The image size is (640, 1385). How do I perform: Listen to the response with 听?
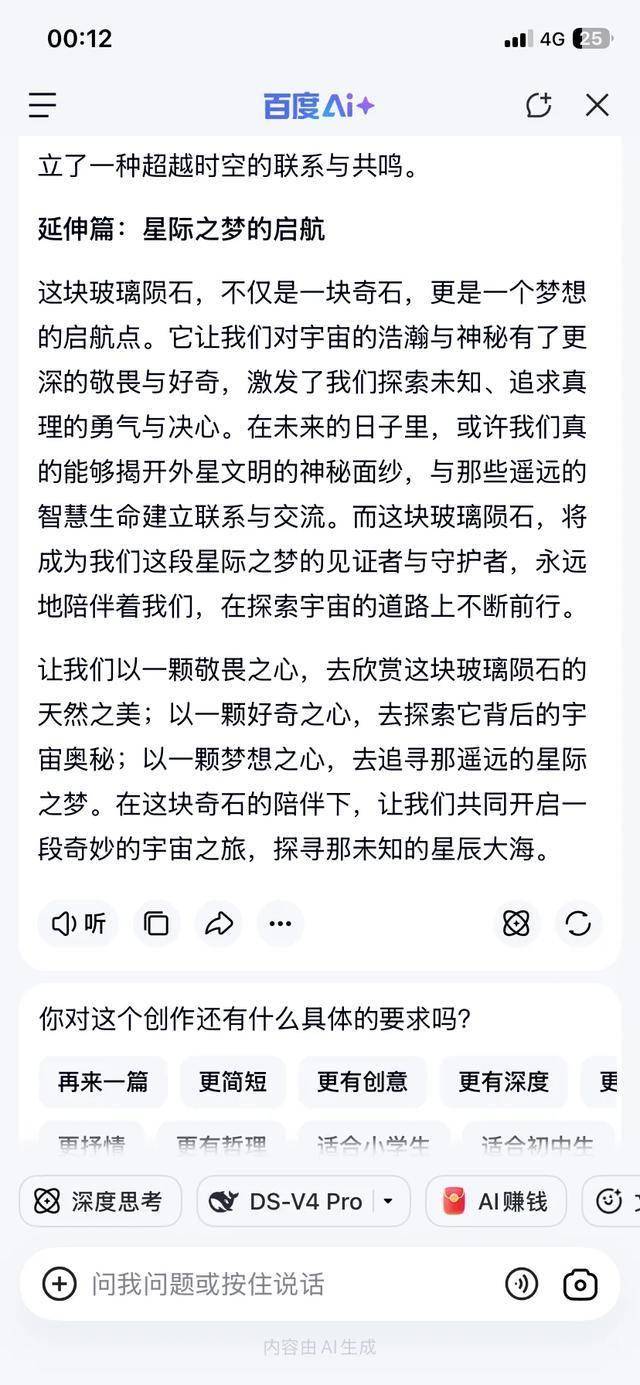click(x=78, y=923)
